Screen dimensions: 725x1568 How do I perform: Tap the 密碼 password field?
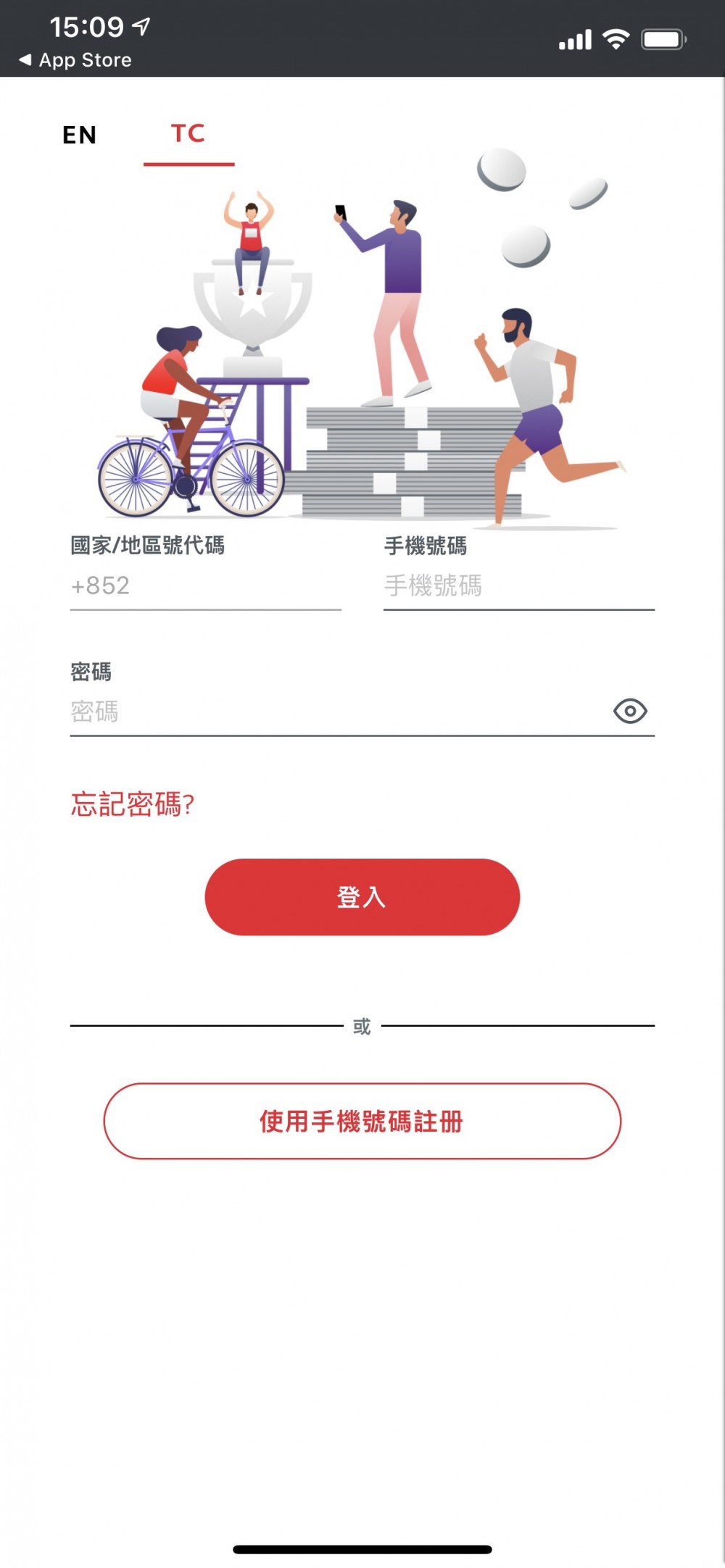point(333,712)
